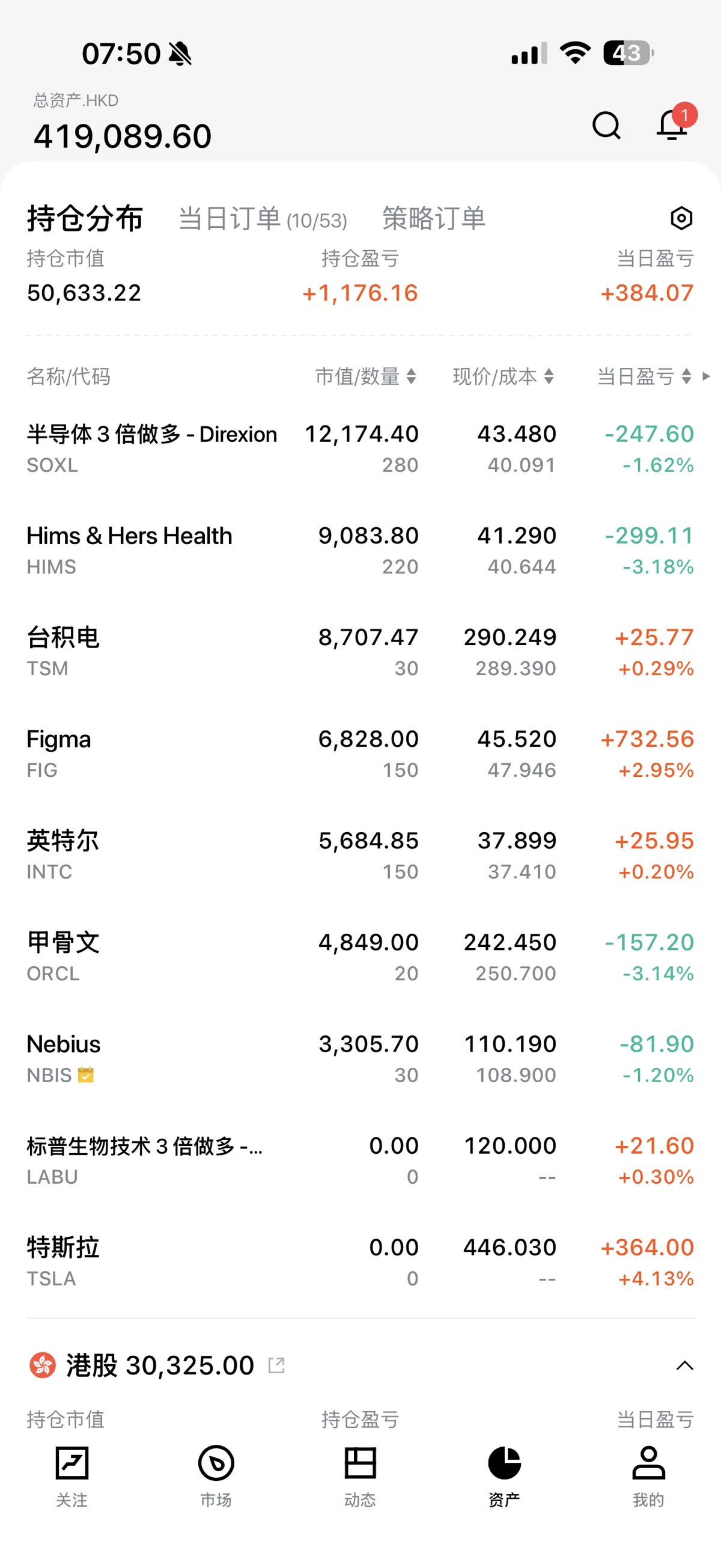Open the search magnifier icon
This screenshot has height=1568, width=721.
pos(606,126)
